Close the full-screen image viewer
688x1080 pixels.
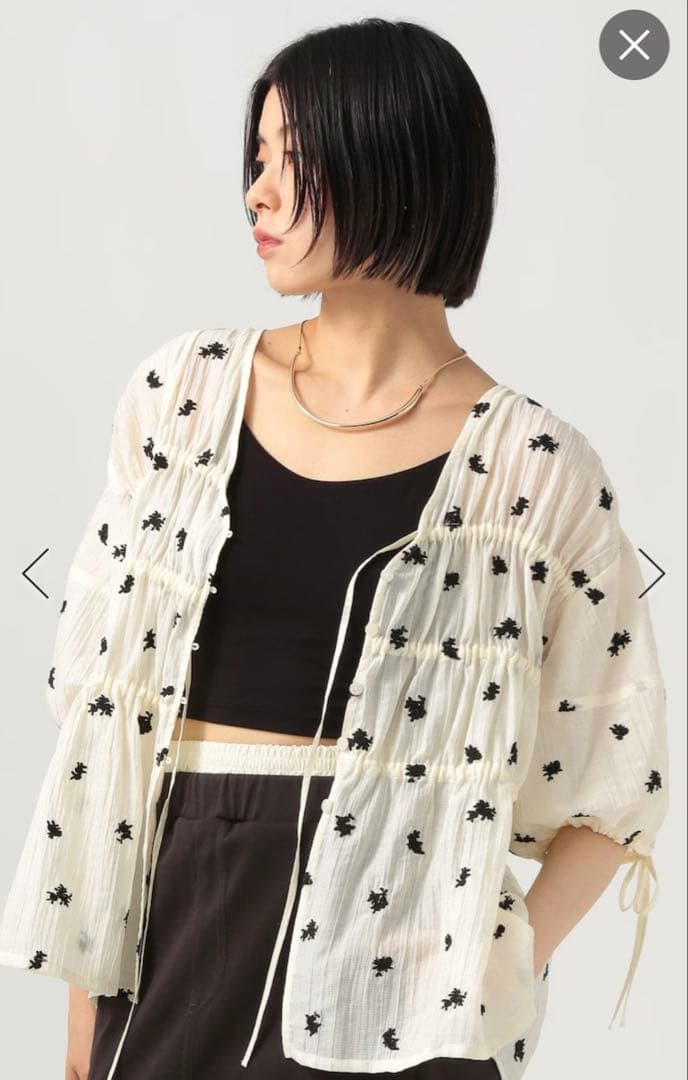(x=634, y=45)
